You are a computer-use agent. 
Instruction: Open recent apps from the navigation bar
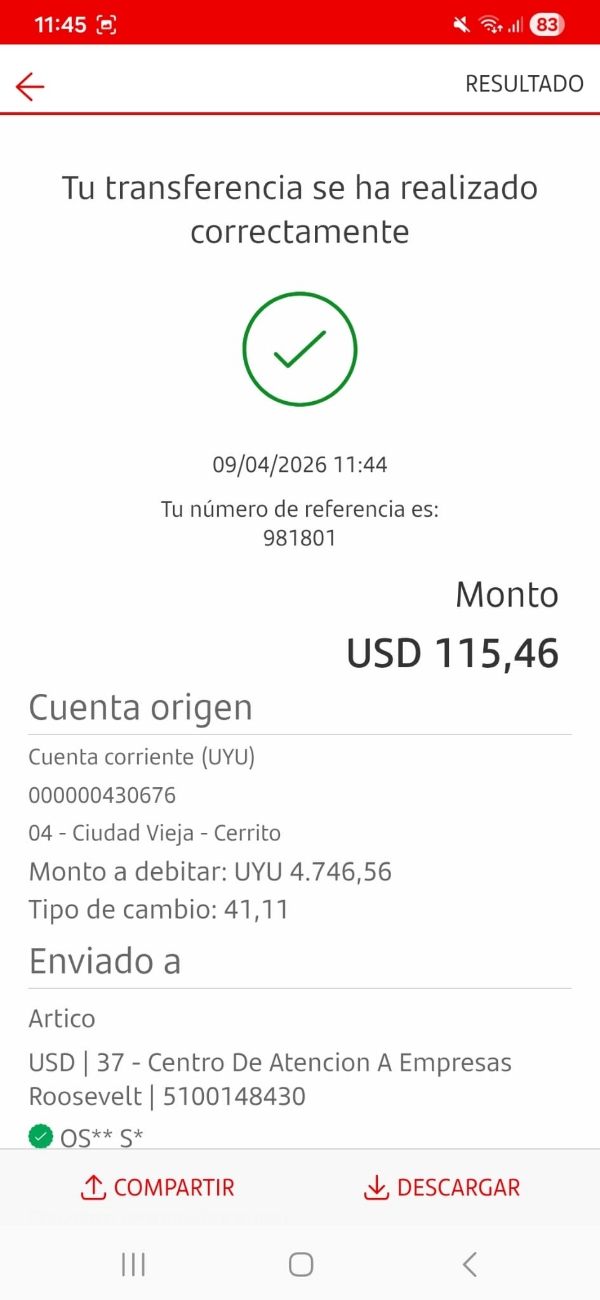133,1264
